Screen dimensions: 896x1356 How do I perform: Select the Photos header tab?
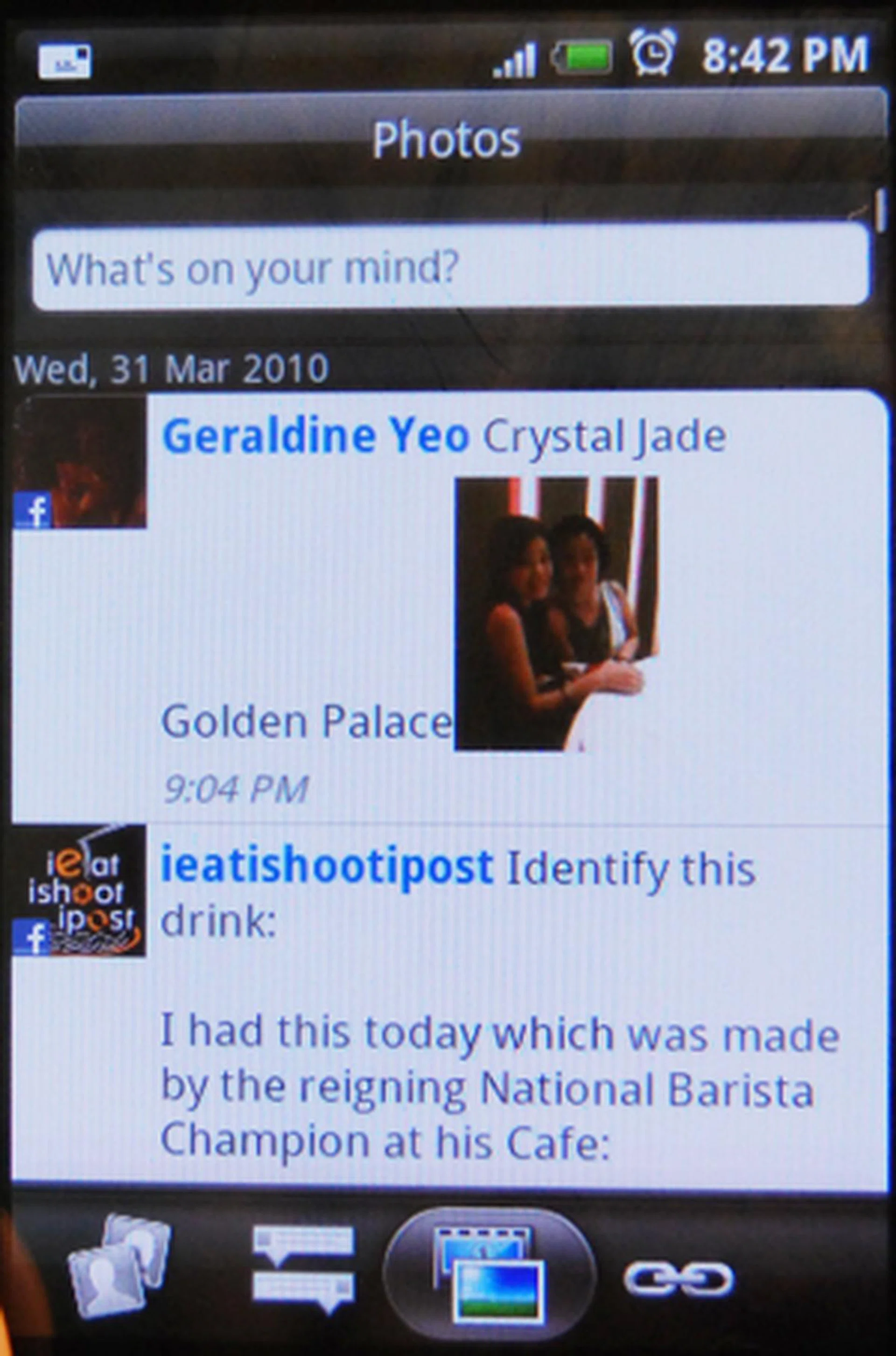click(448, 137)
